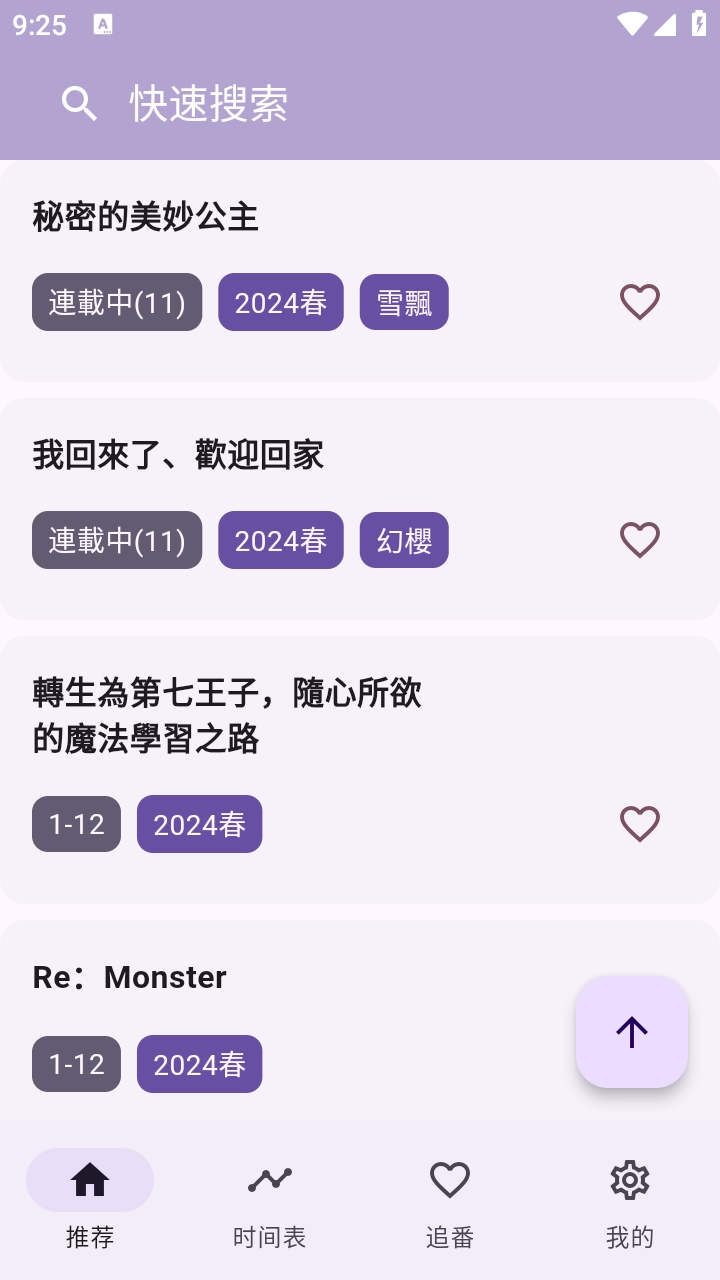Like 轉生為第七王子 with its heart icon
The image size is (720, 1280).
click(x=640, y=824)
